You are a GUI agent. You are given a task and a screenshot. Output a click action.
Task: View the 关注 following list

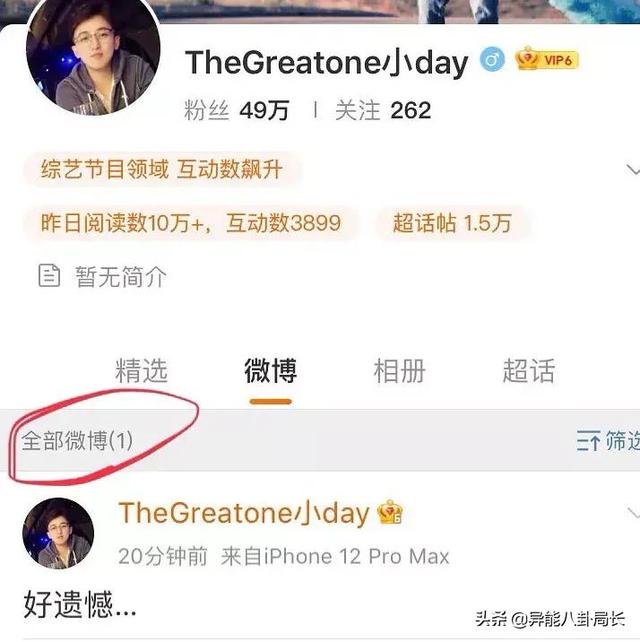pos(382,110)
